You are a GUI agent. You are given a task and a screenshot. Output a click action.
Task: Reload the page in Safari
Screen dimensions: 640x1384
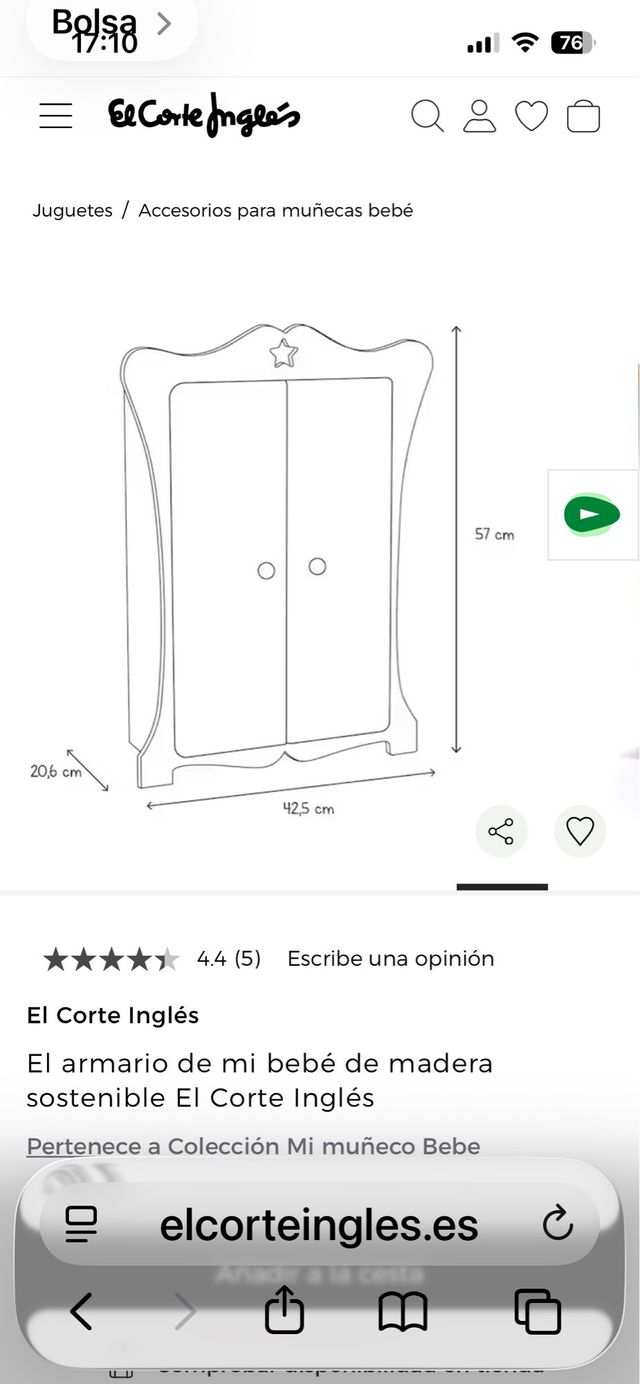(556, 1224)
